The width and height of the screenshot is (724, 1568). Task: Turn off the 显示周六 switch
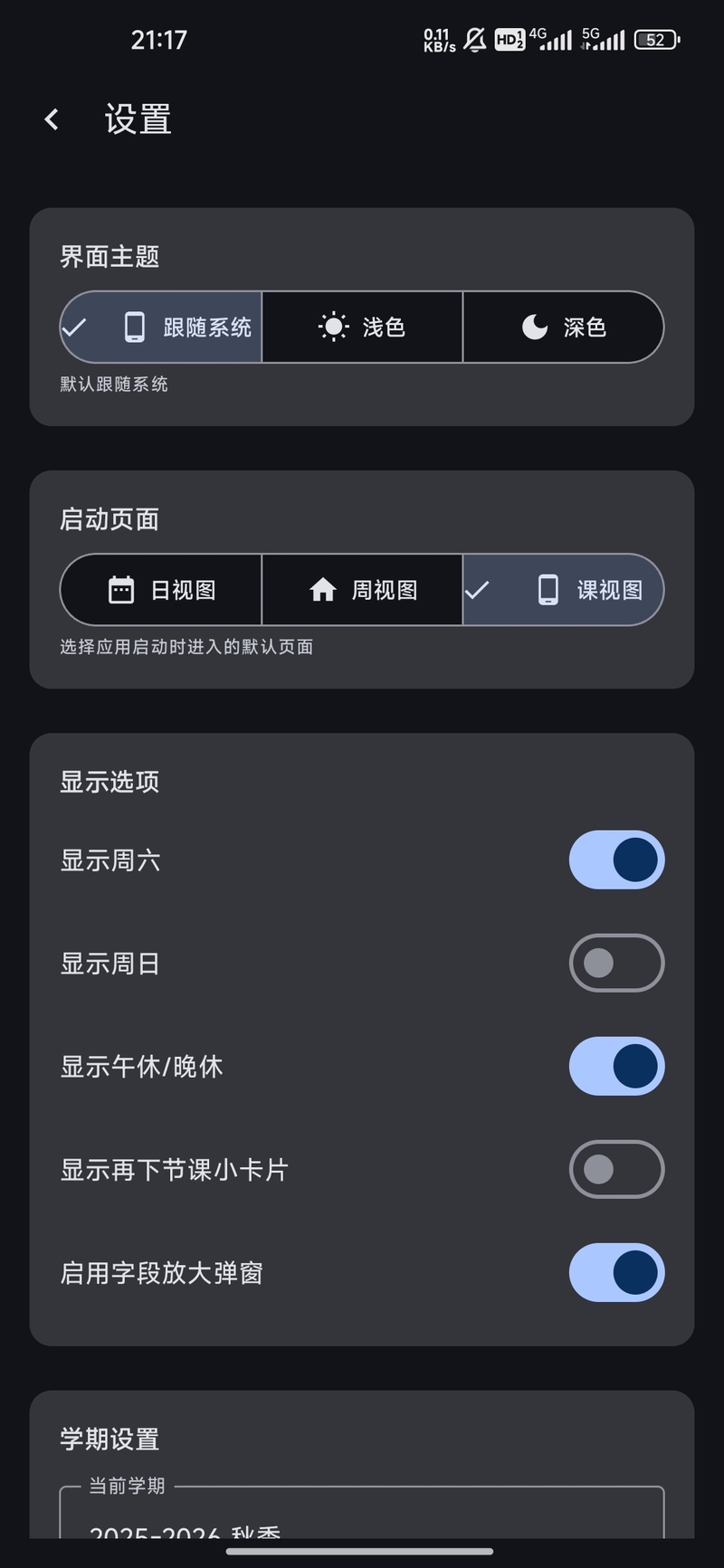click(616, 860)
